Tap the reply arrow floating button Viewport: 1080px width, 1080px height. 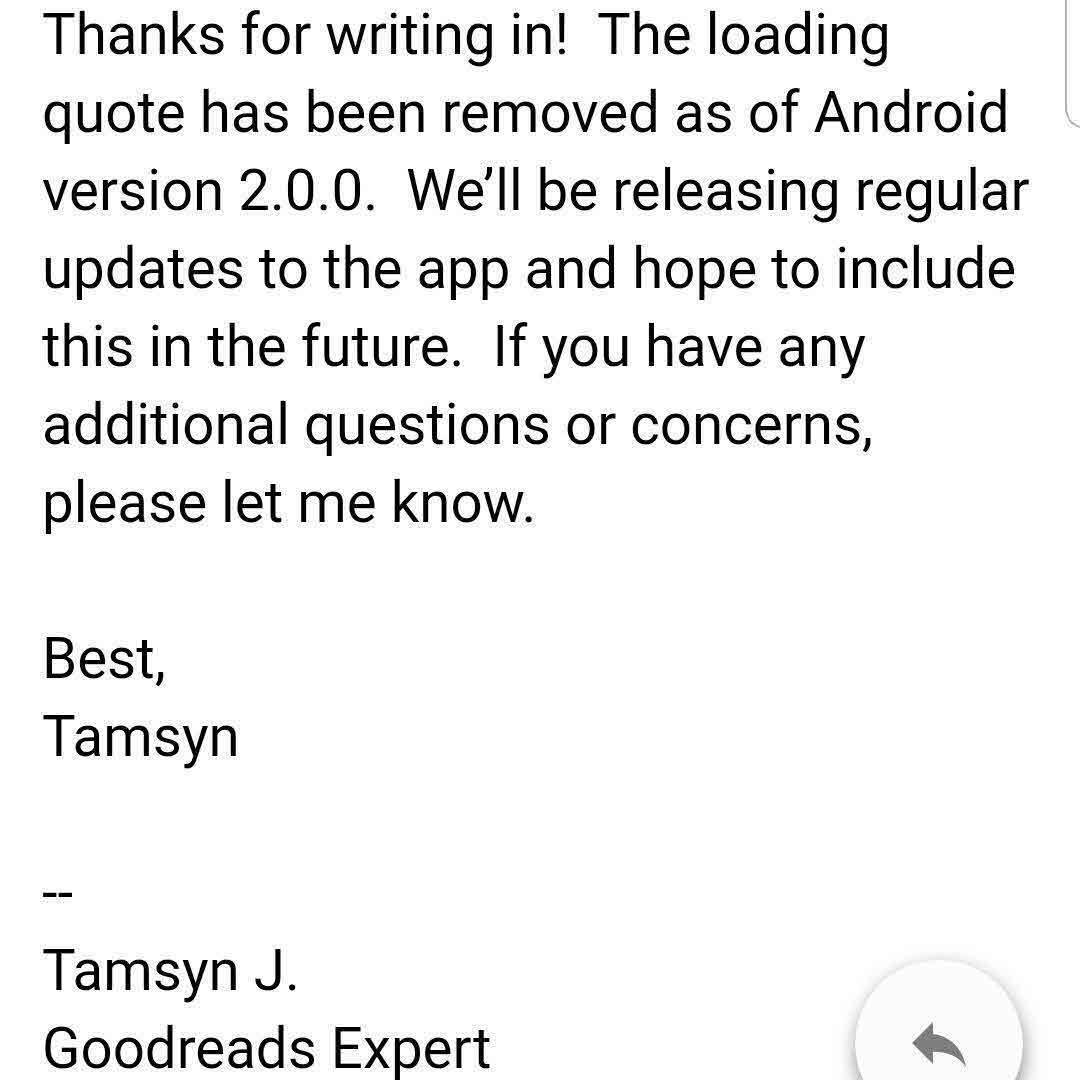point(938,1040)
